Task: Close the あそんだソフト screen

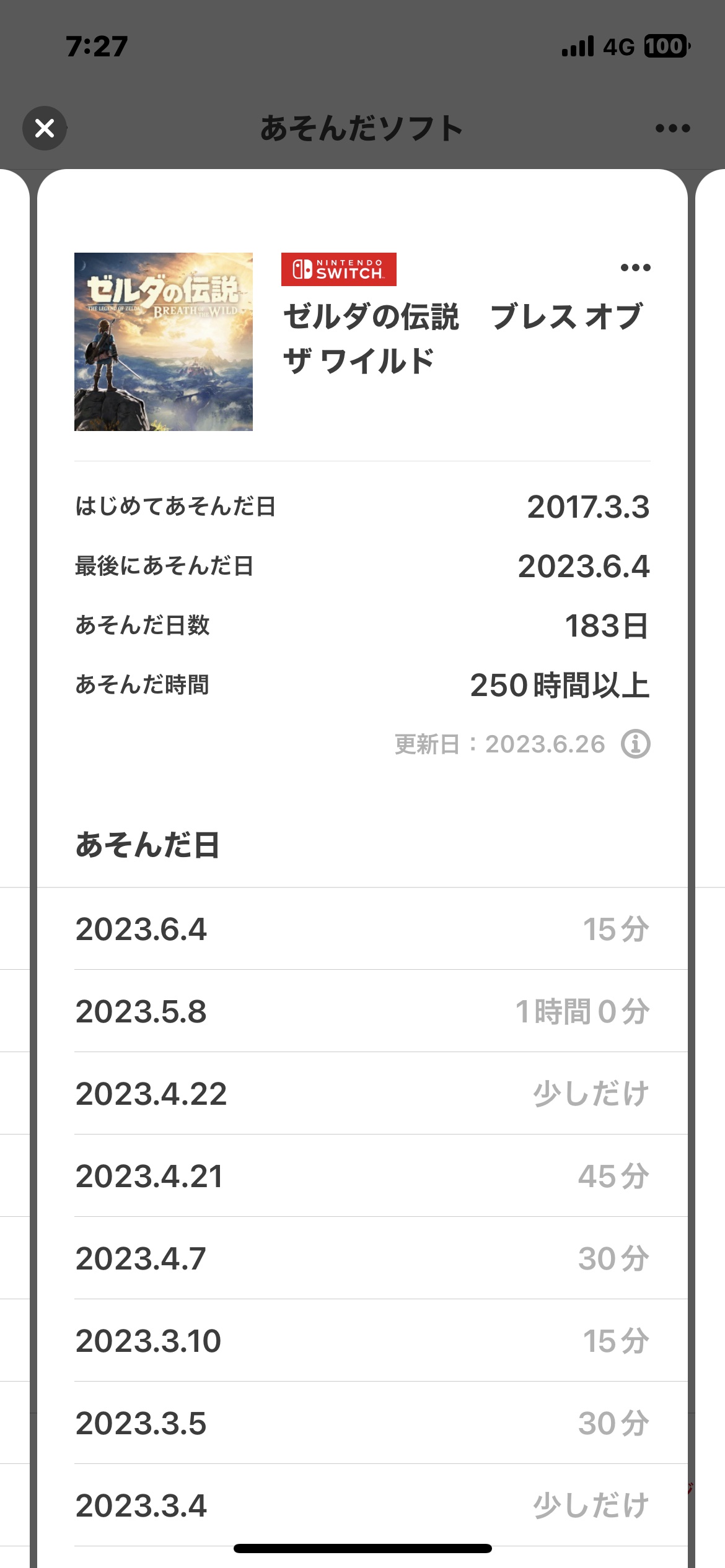Action: click(x=45, y=129)
